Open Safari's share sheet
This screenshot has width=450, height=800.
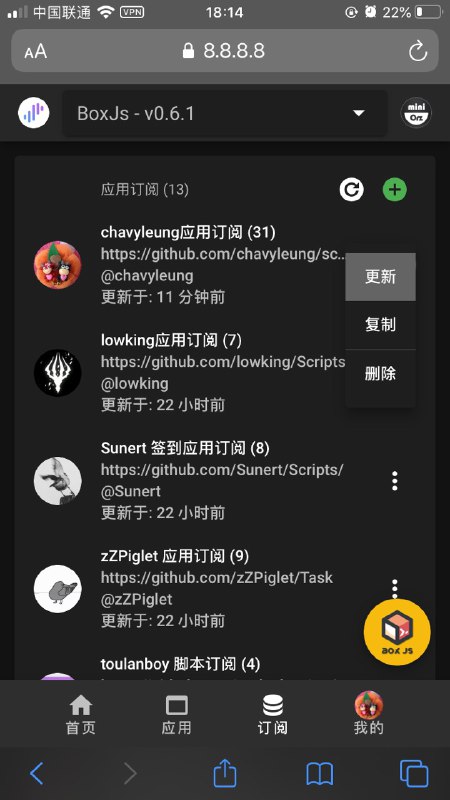click(x=224, y=773)
